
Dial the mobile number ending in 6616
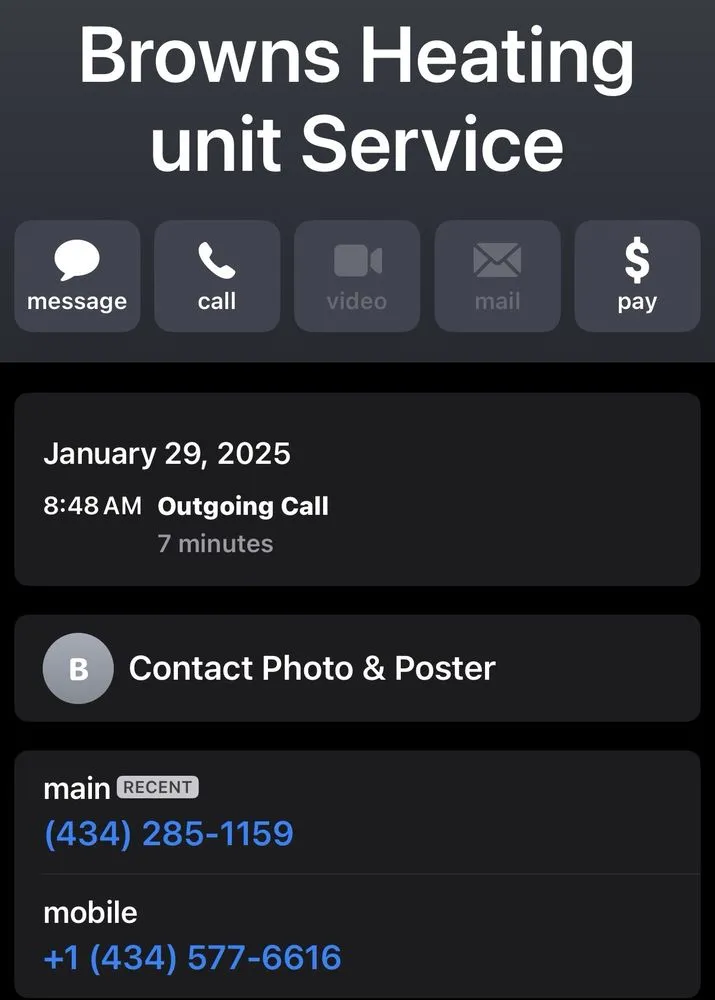193,957
